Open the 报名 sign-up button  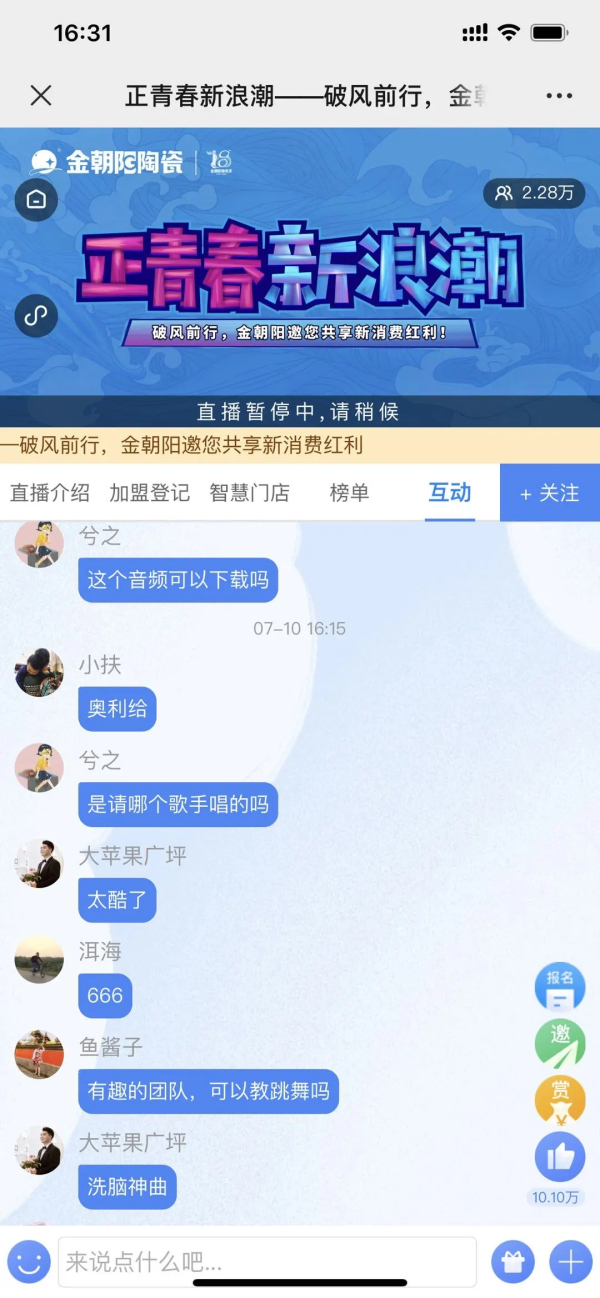click(x=560, y=986)
